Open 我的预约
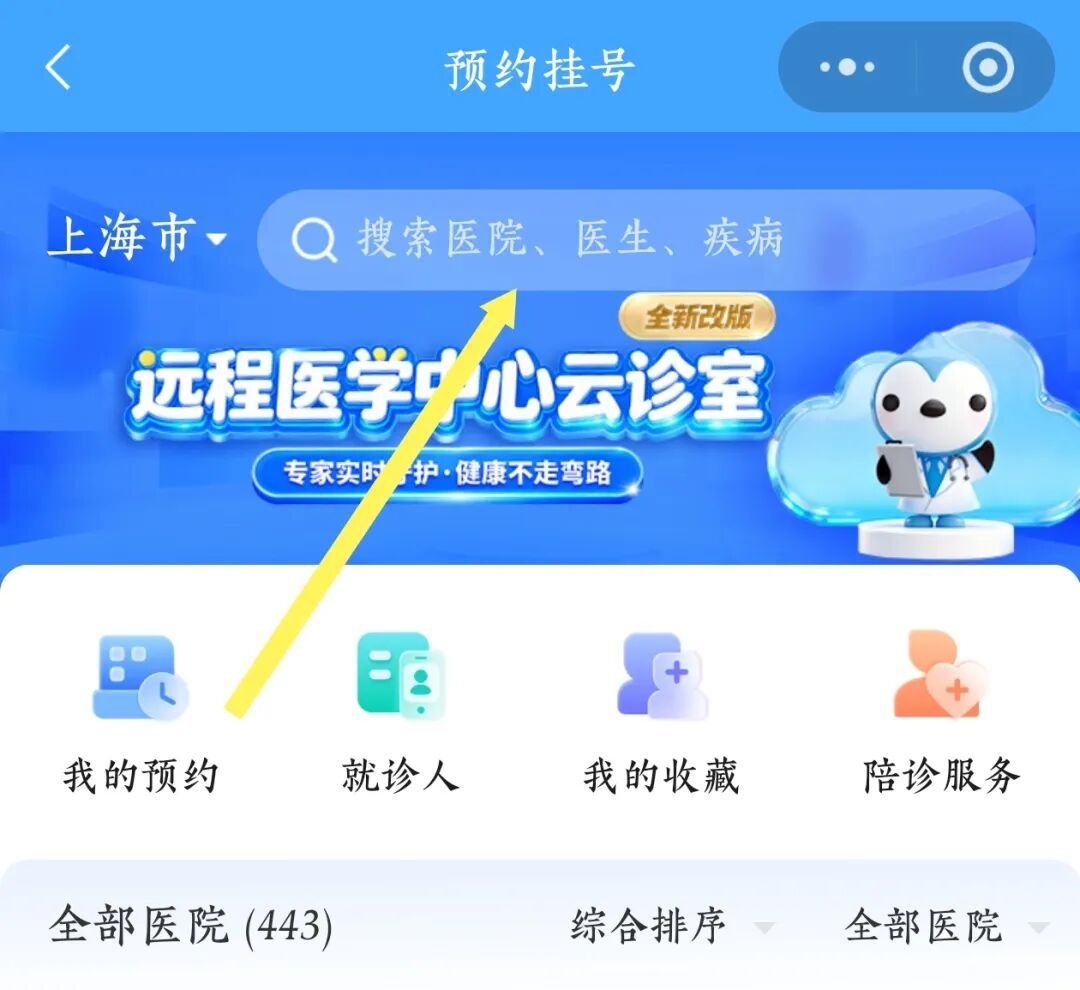The image size is (1080, 990). [141, 712]
